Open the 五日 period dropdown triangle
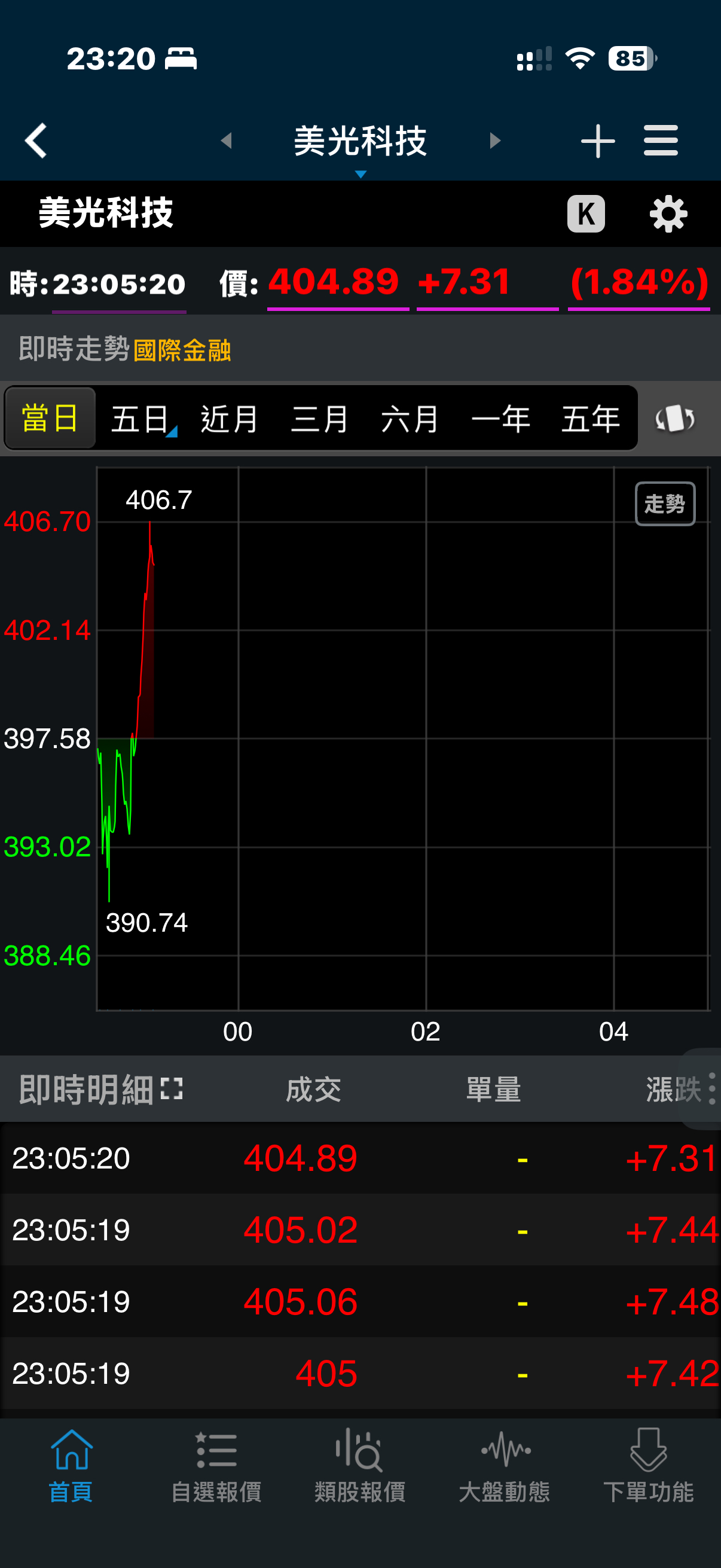The height and width of the screenshot is (1568, 721). (x=172, y=434)
